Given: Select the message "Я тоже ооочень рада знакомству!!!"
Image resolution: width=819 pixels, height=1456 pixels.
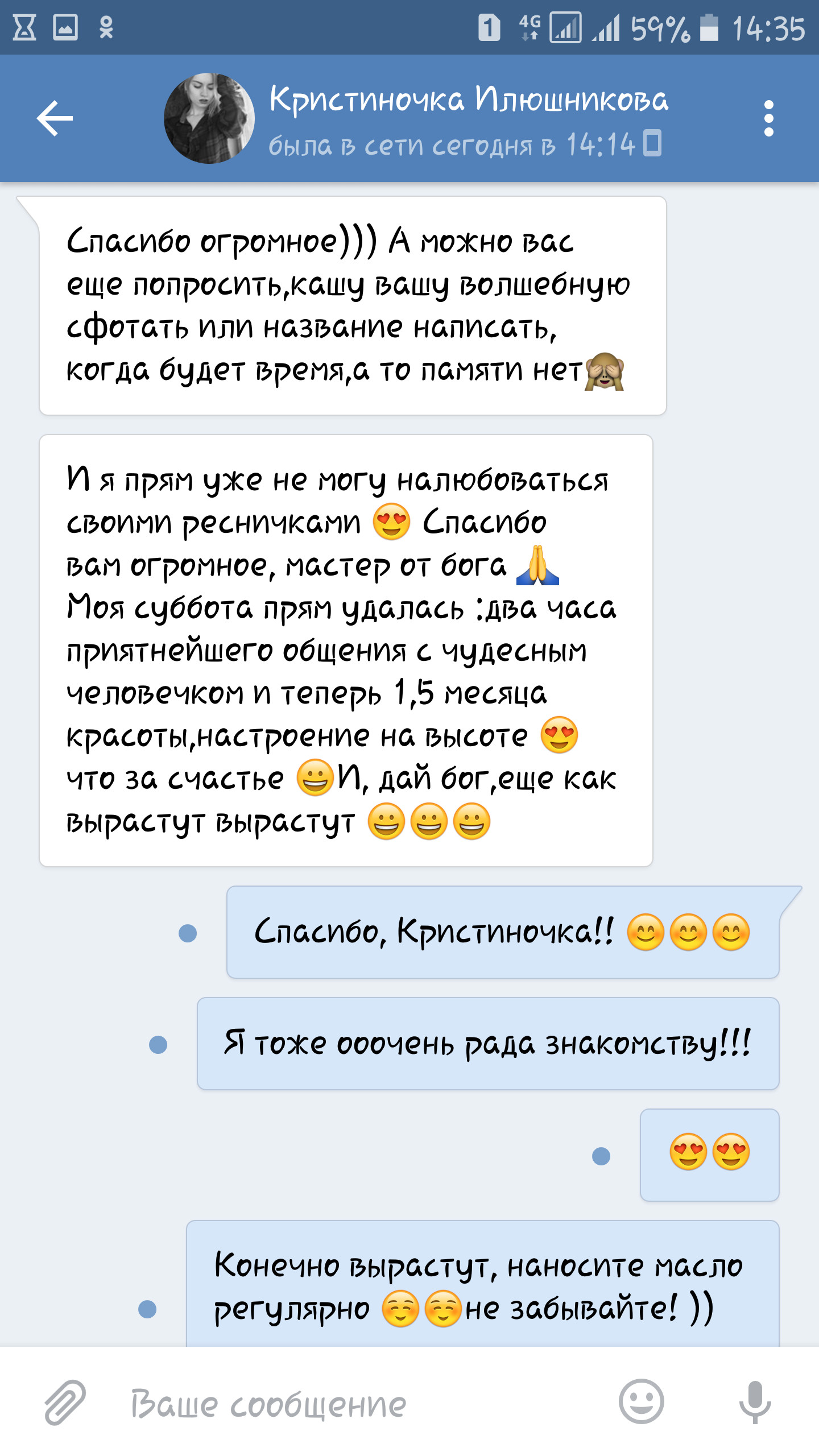Looking at the screenshot, I should (487, 1044).
